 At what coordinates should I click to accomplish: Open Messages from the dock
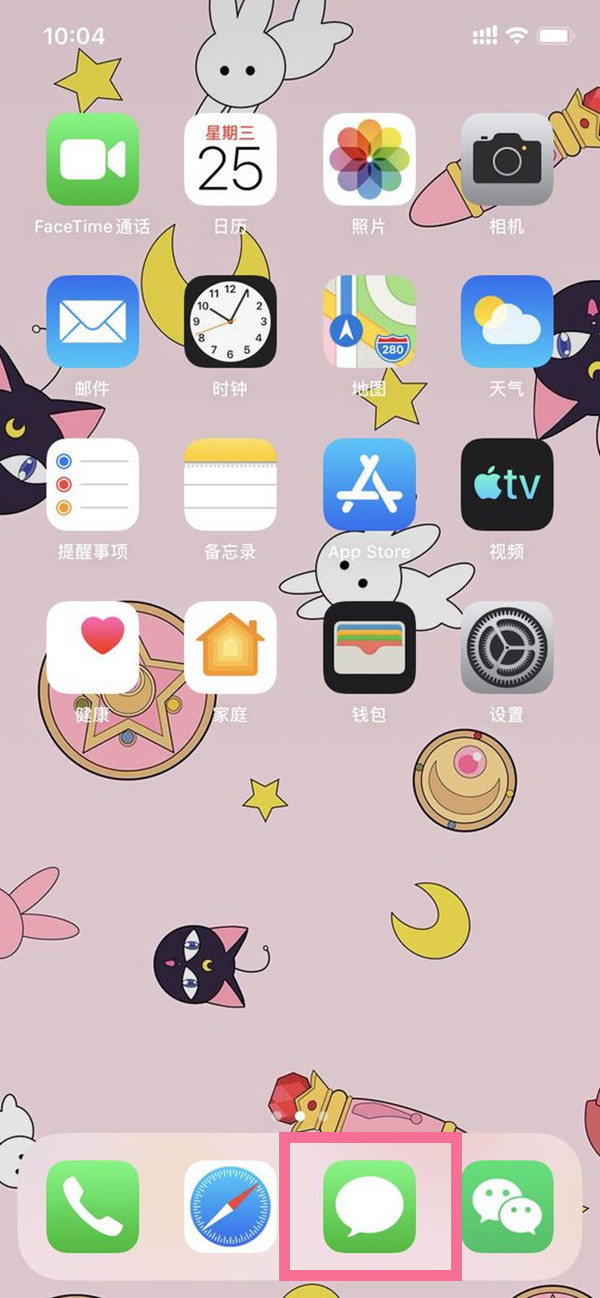tap(369, 1206)
